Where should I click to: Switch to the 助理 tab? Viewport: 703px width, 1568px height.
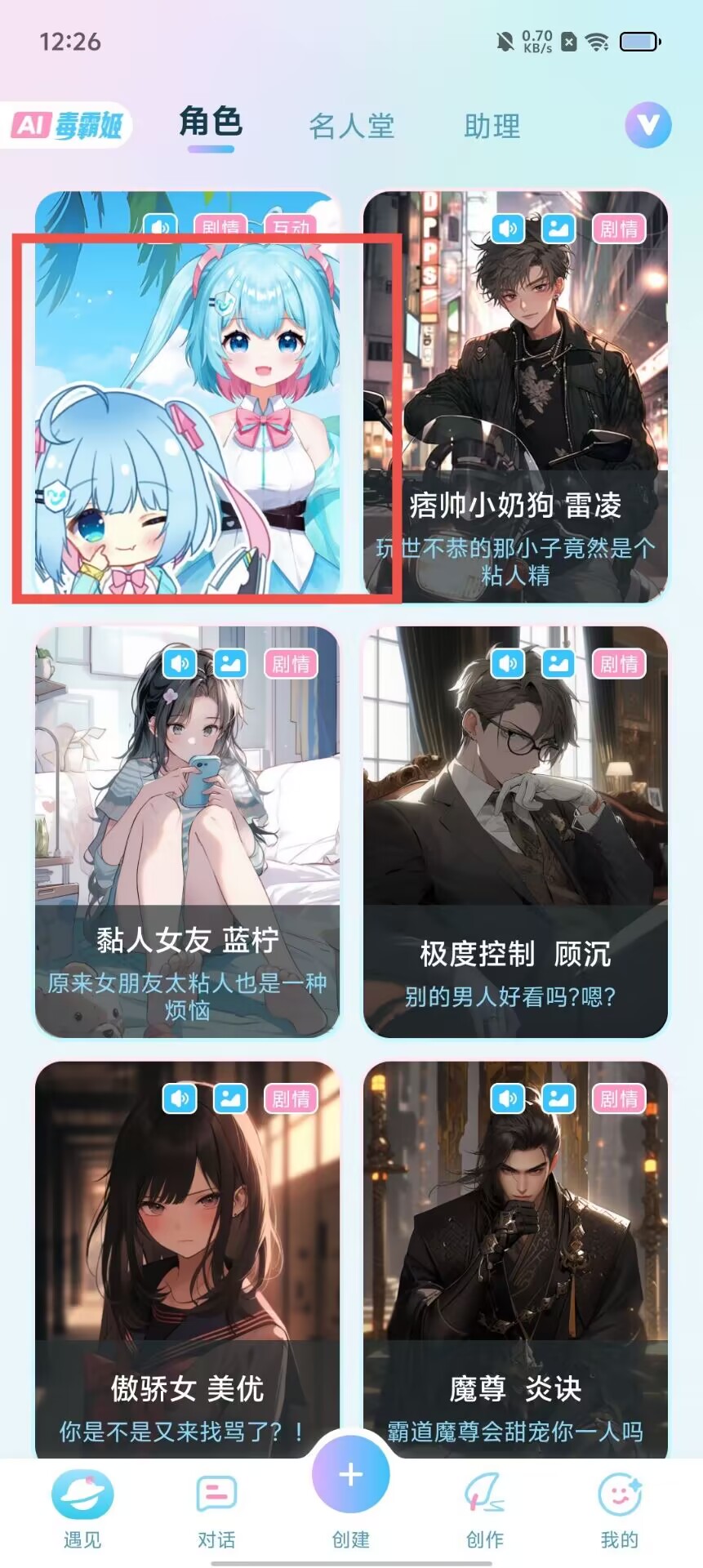pos(492,127)
